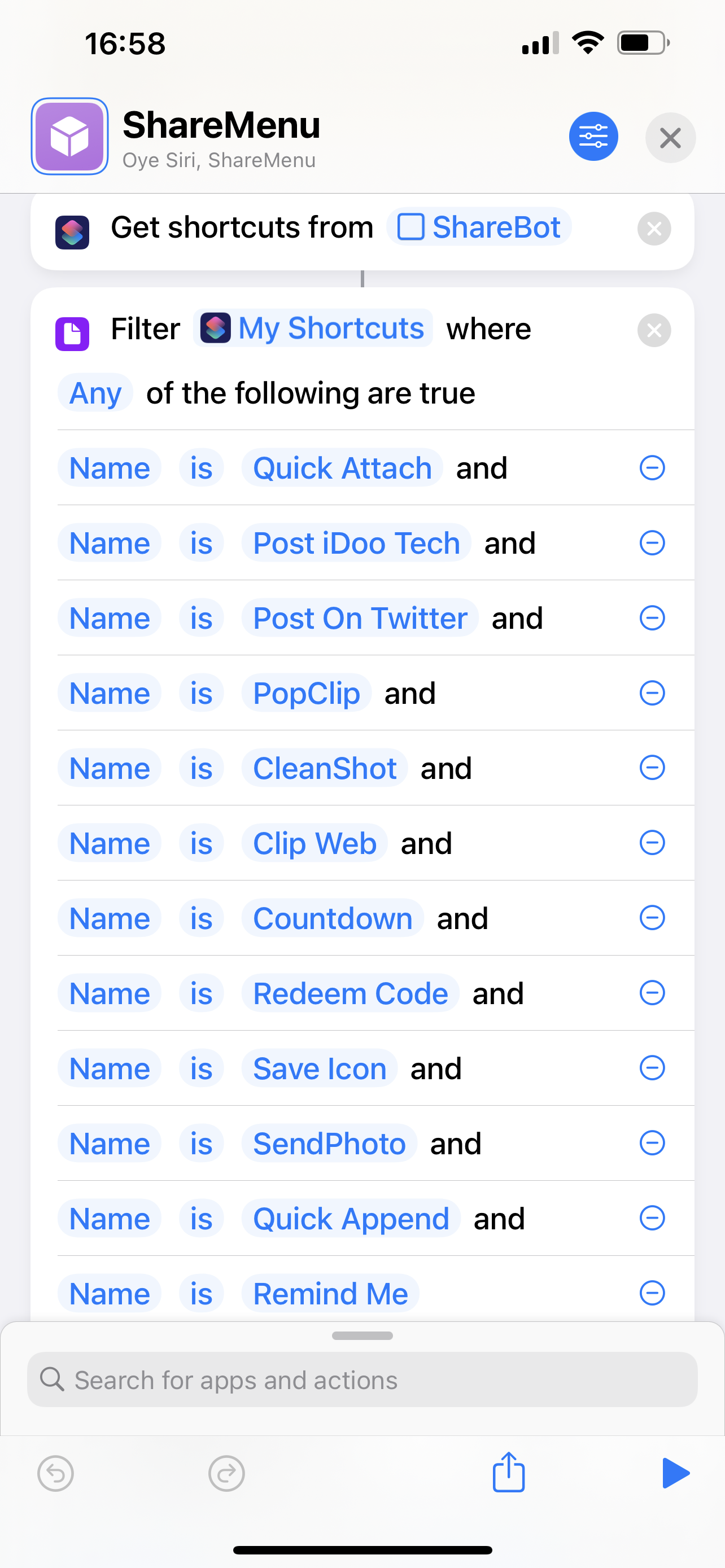Share this shortcut
Viewport: 725px width, 1568px height.
click(508, 1473)
